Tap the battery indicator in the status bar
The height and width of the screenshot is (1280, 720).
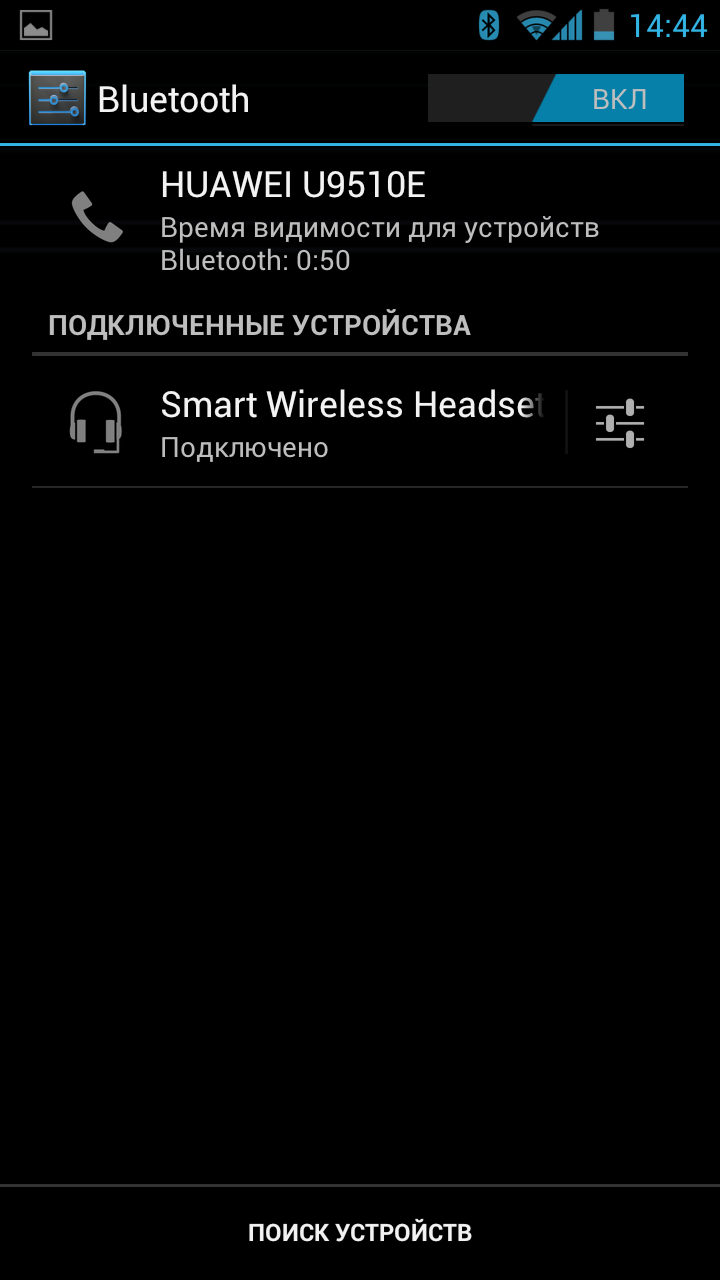pos(602,26)
